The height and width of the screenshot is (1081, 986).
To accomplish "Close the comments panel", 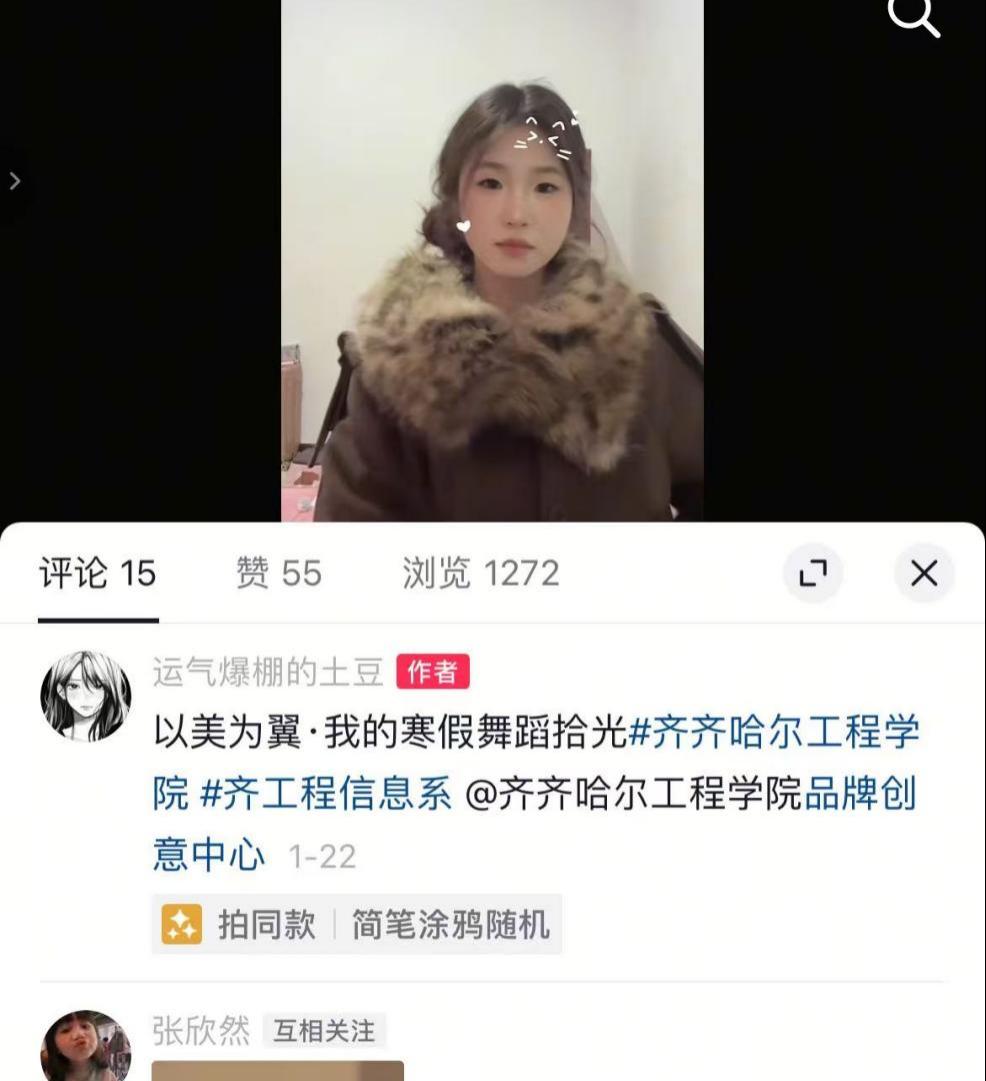I will pos(924,573).
